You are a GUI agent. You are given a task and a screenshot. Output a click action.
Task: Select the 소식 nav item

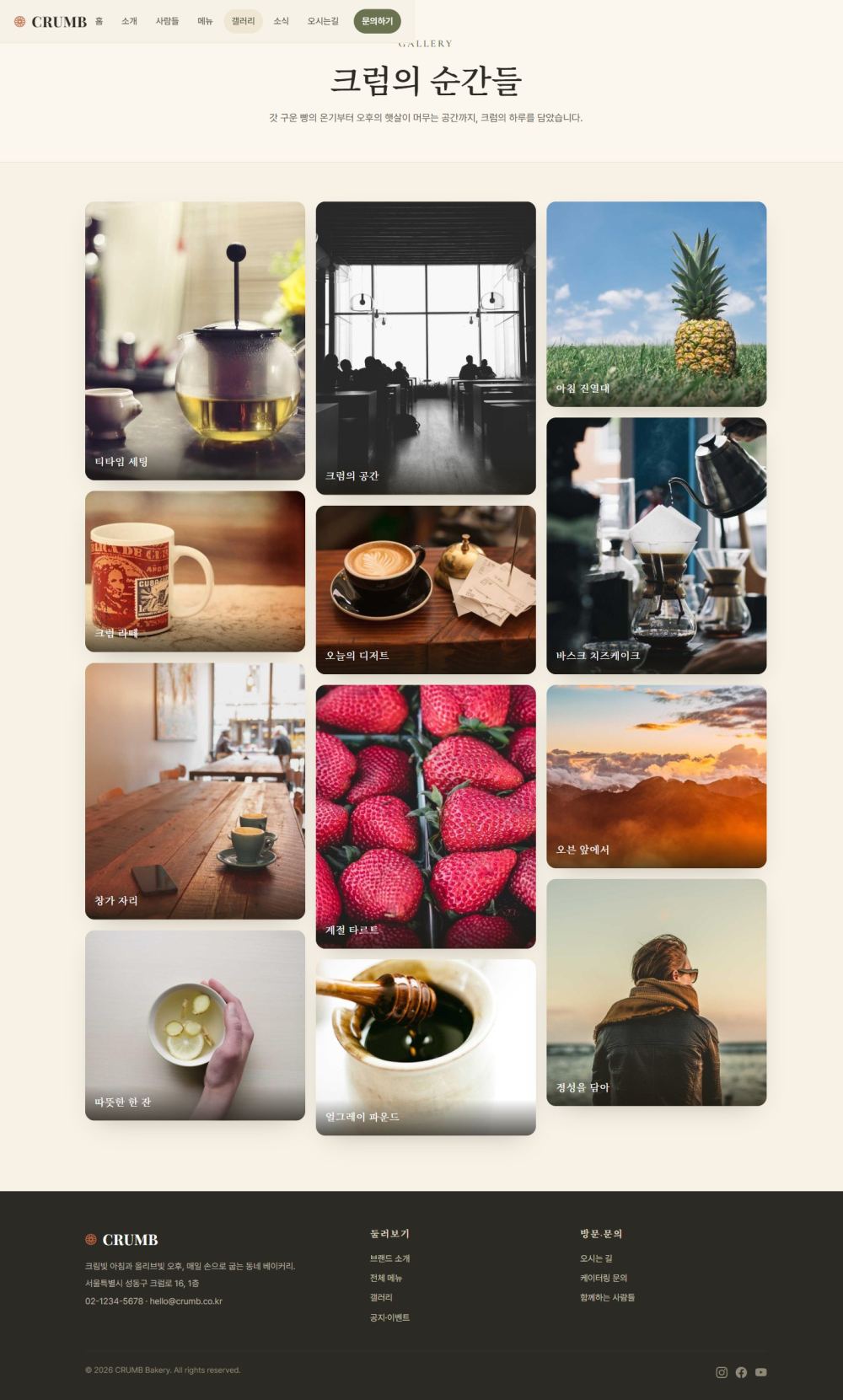coord(281,21)
